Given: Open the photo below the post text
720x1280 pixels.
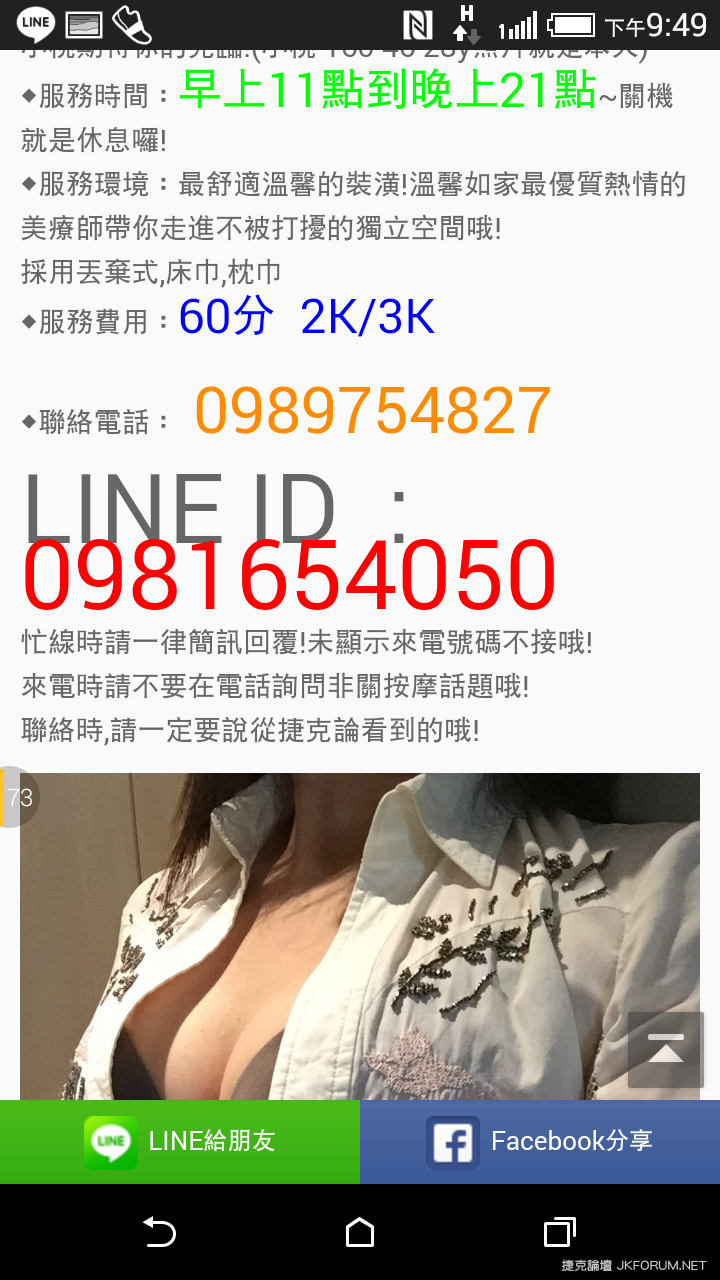Looking at the screenshot, I should coord(360,937).
